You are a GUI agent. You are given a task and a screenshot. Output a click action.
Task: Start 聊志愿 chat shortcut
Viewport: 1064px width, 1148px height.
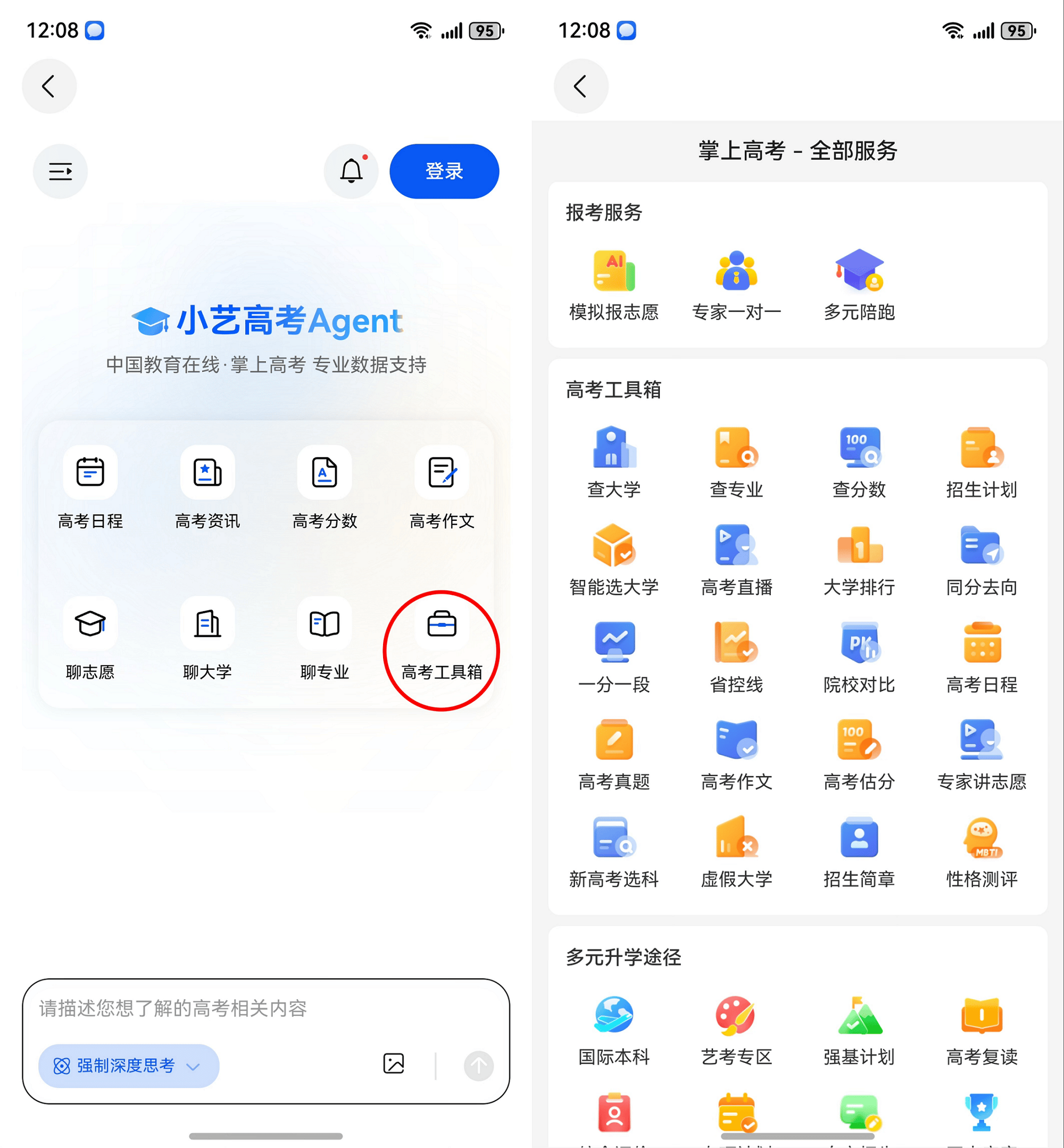click(90, 638)
